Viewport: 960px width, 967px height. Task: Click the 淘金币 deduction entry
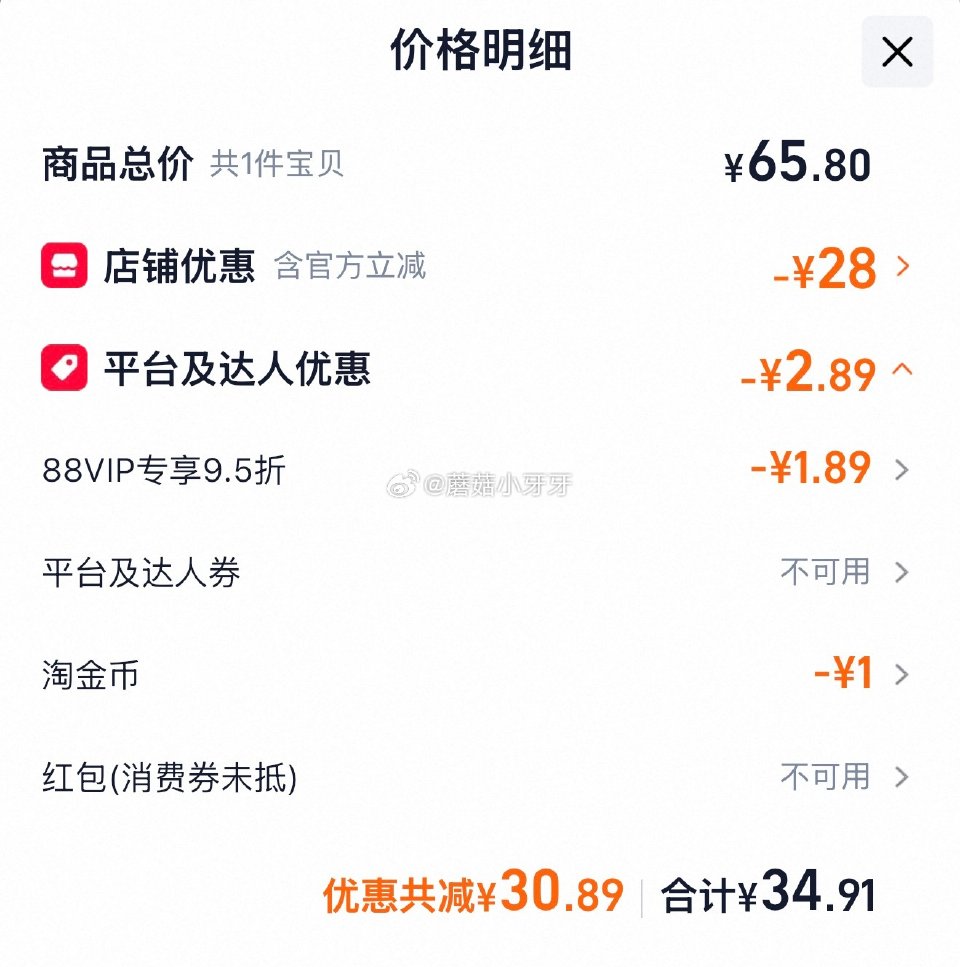click(480, 674)
